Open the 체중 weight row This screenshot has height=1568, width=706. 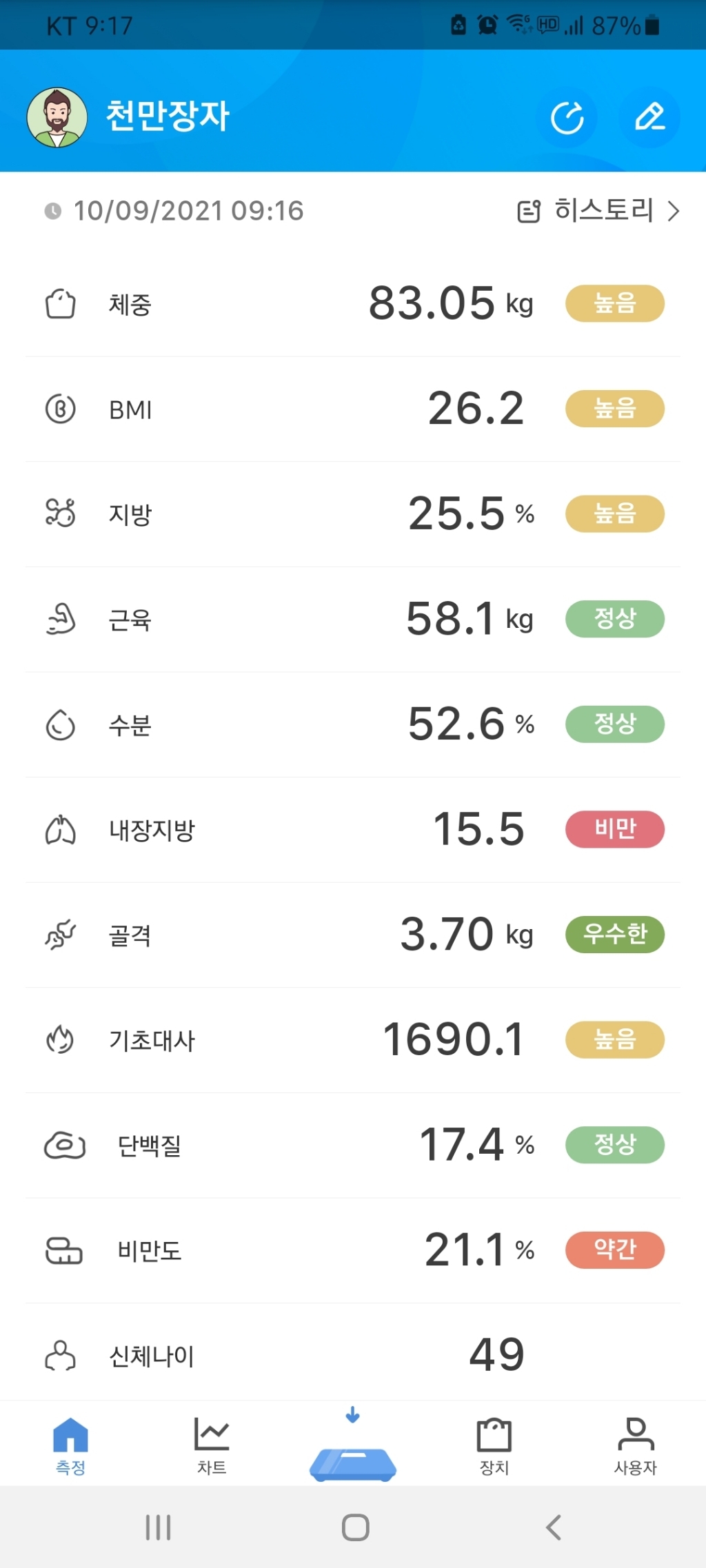(353, 304)
